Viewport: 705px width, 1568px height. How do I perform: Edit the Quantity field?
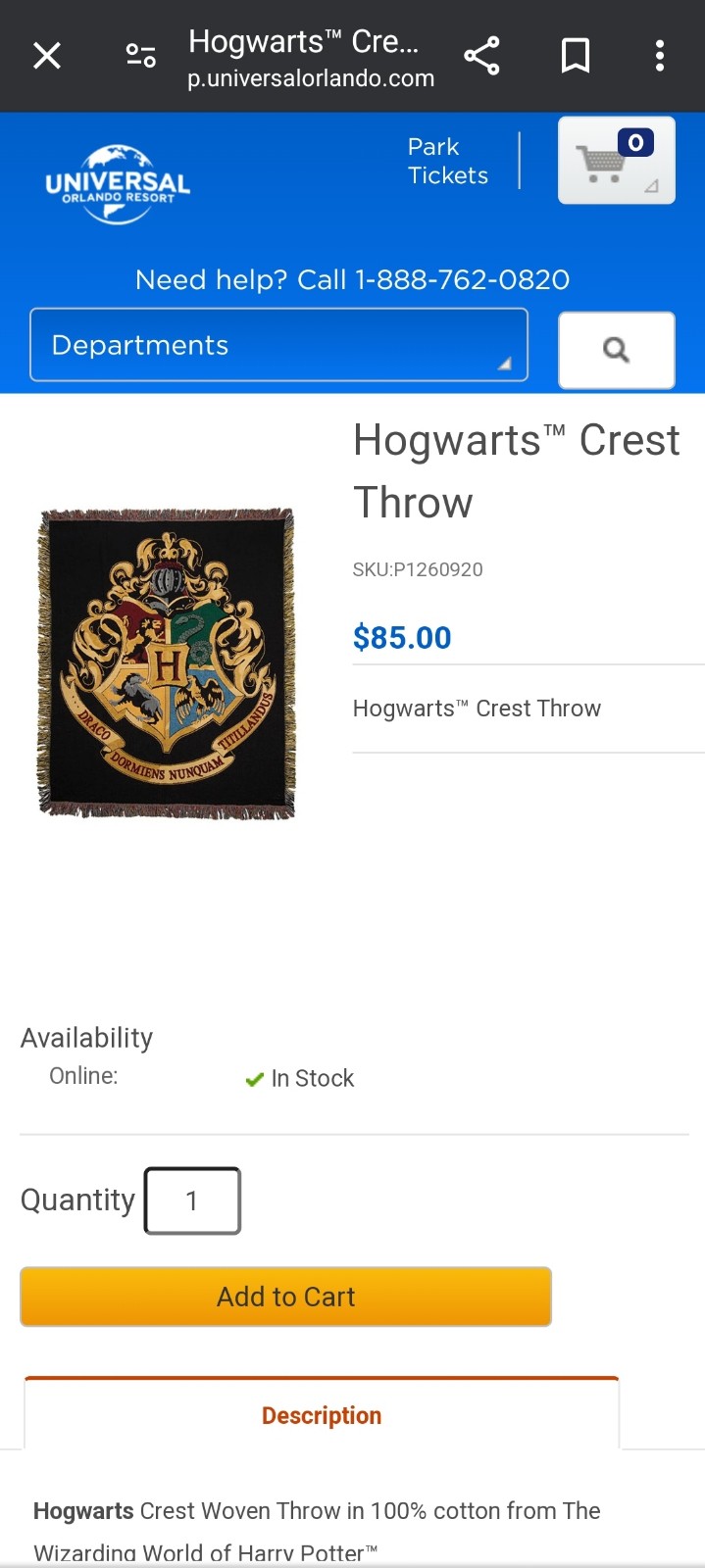click(x=192, y=1200)
